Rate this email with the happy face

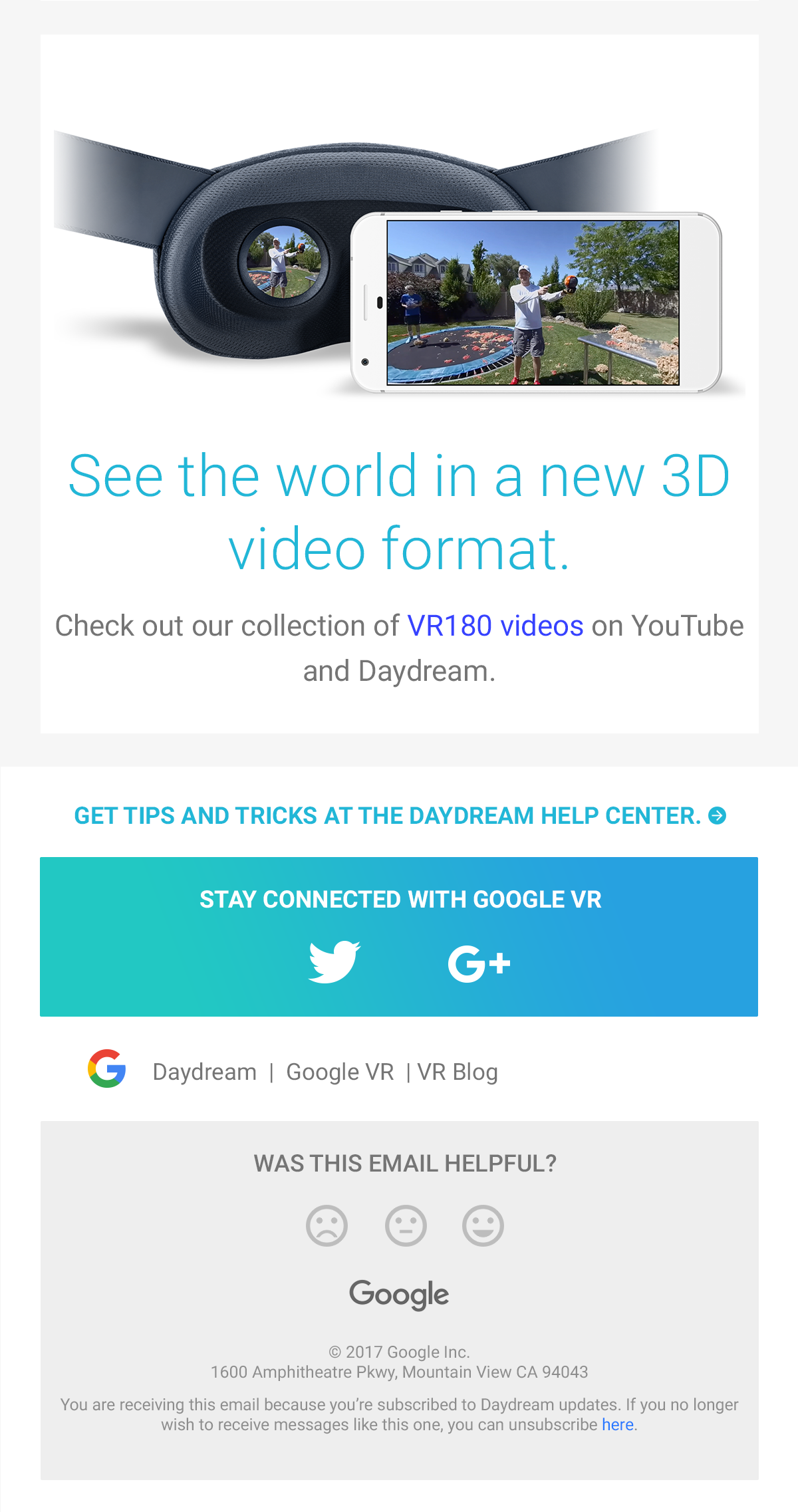tap(483, 1225)
